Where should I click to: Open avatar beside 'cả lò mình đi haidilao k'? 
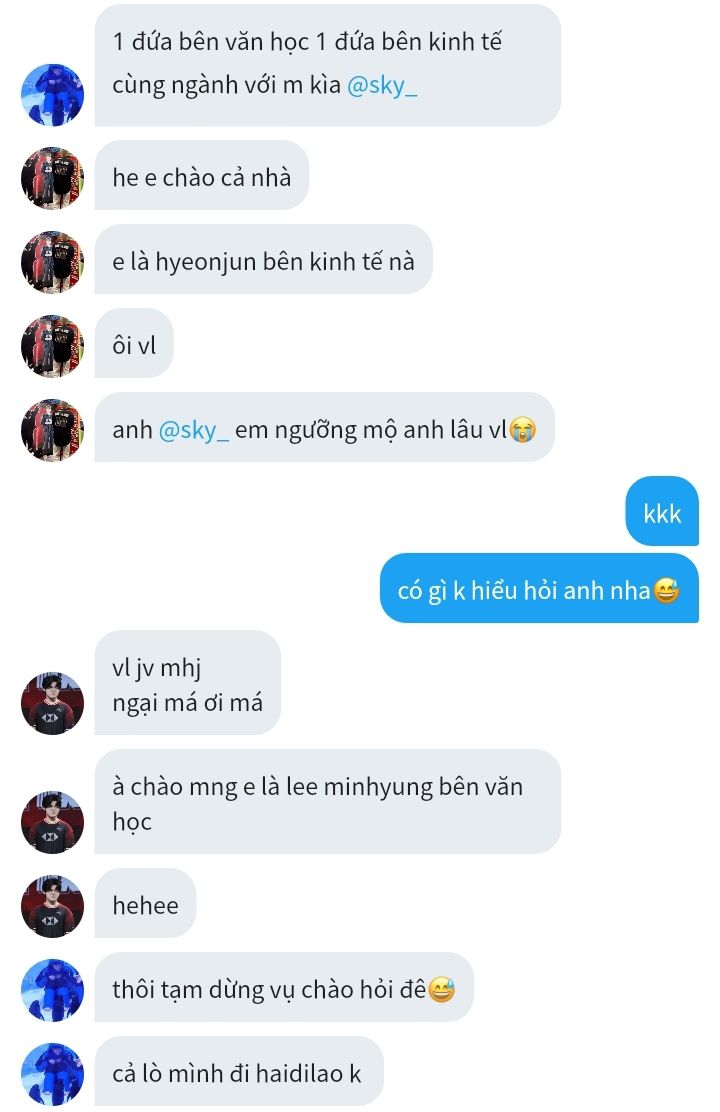(x=52, y=1074)
